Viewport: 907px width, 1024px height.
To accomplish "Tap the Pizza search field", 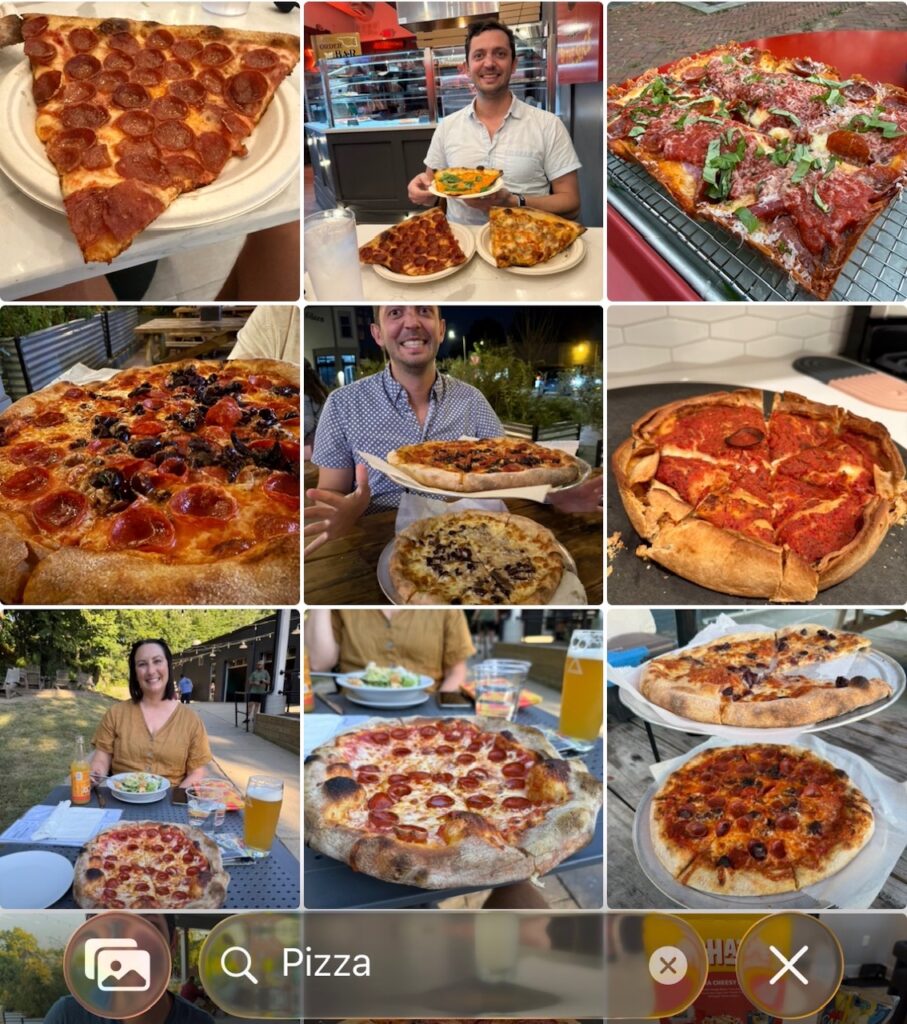I will tap(440, 964).
